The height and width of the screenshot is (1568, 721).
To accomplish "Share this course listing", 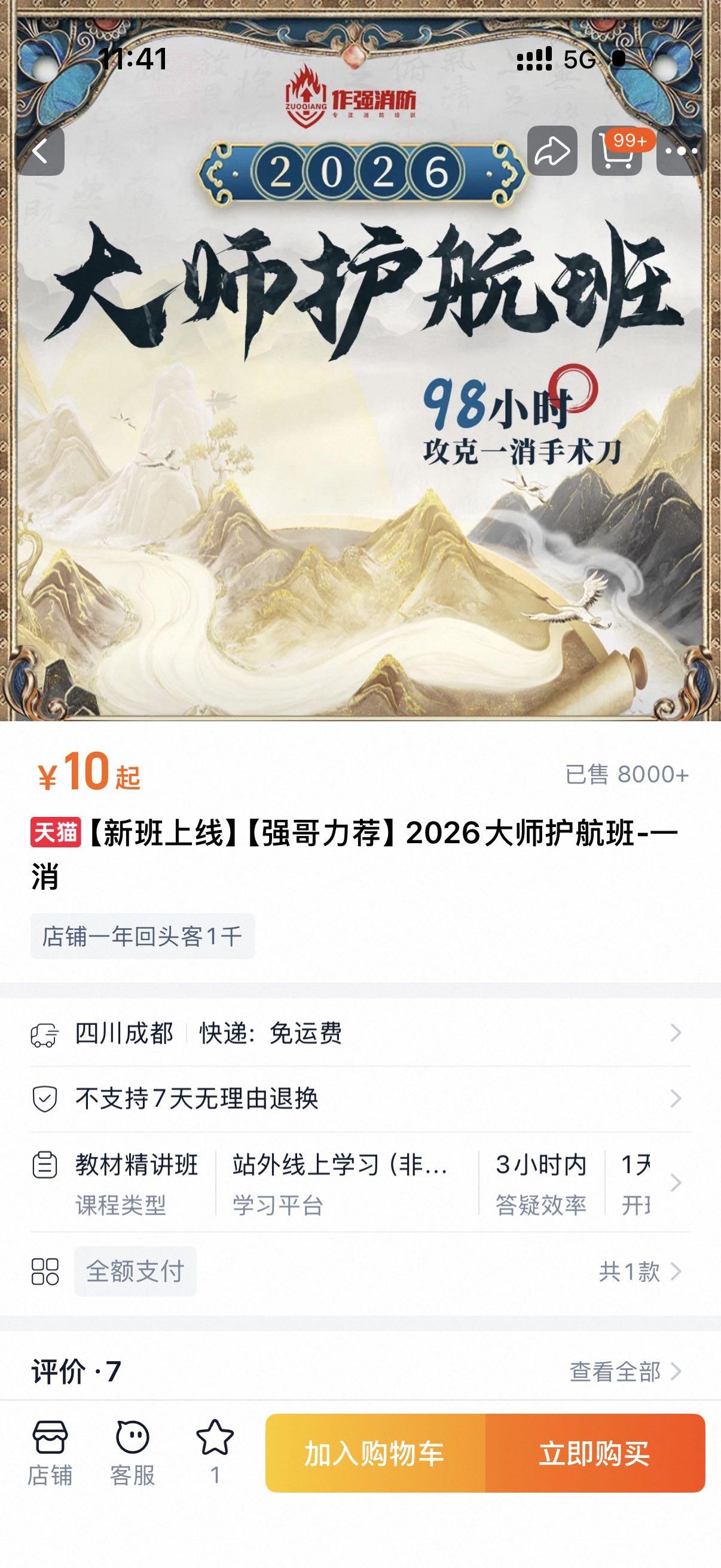I will click(552, 151).
